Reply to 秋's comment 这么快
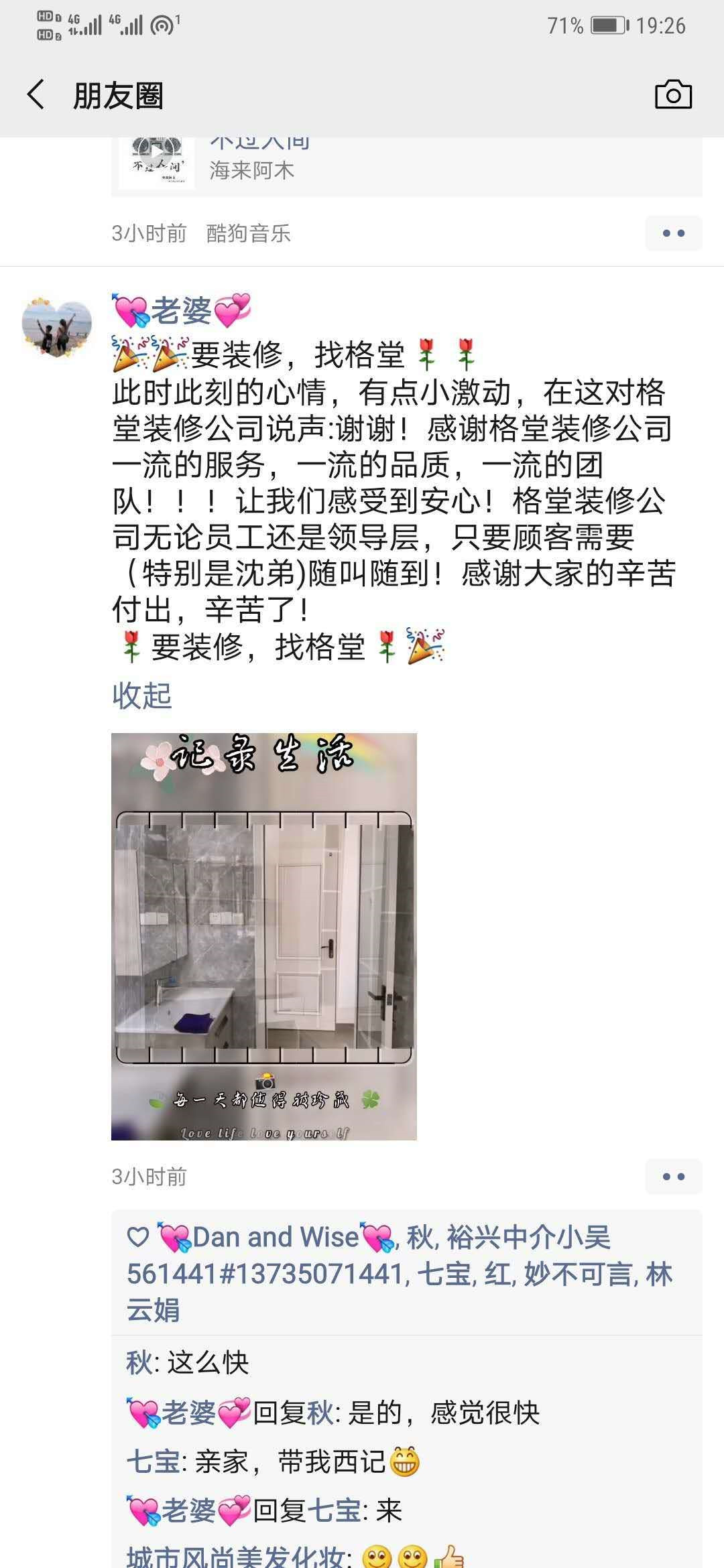Screen dimensions: 724x1568 point(208,1363)
